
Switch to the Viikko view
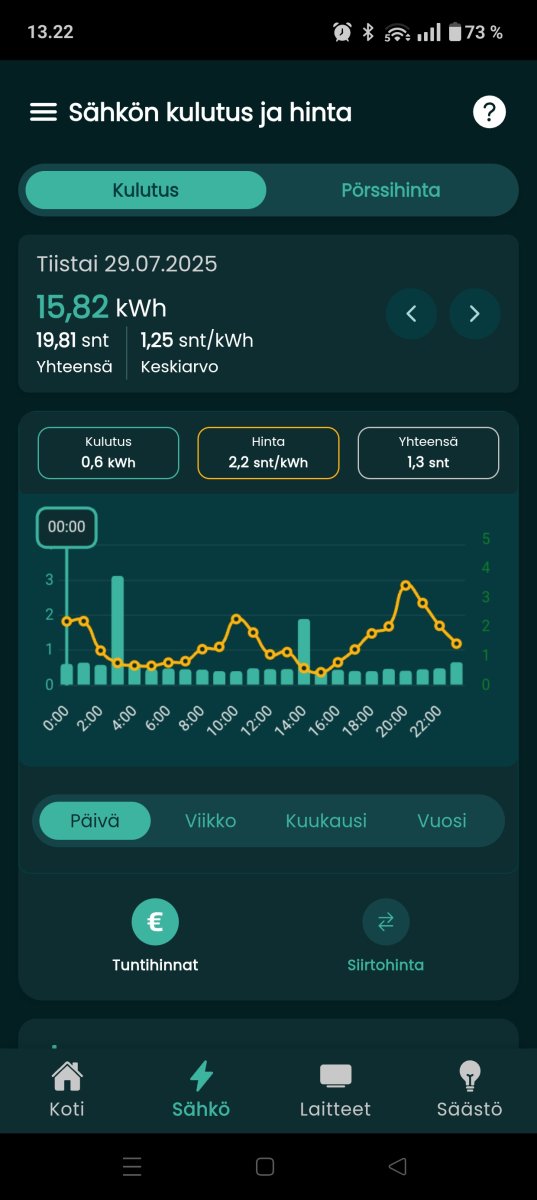tap(210, 821)
